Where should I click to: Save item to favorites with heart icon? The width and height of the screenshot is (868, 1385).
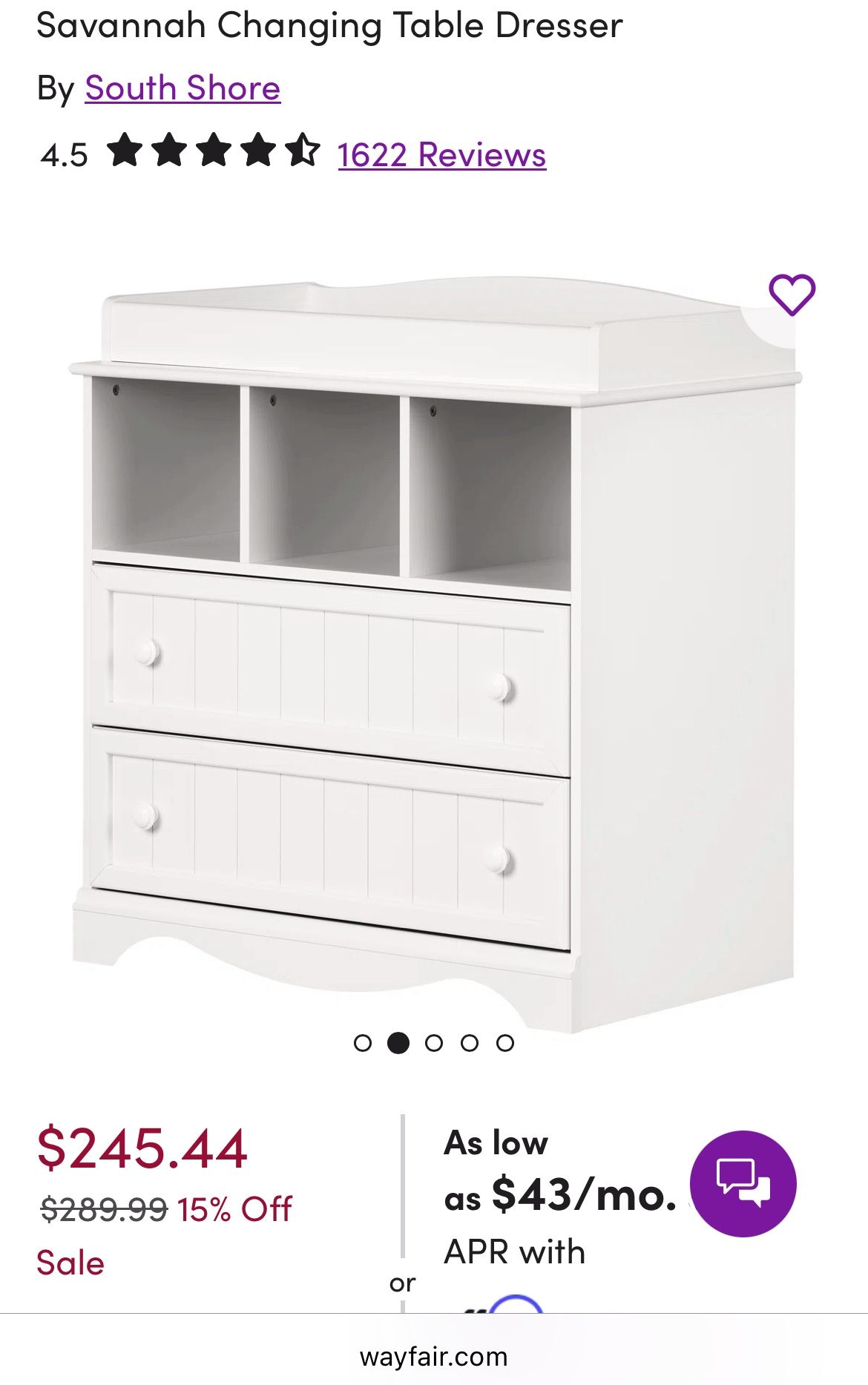click(793, 296)
